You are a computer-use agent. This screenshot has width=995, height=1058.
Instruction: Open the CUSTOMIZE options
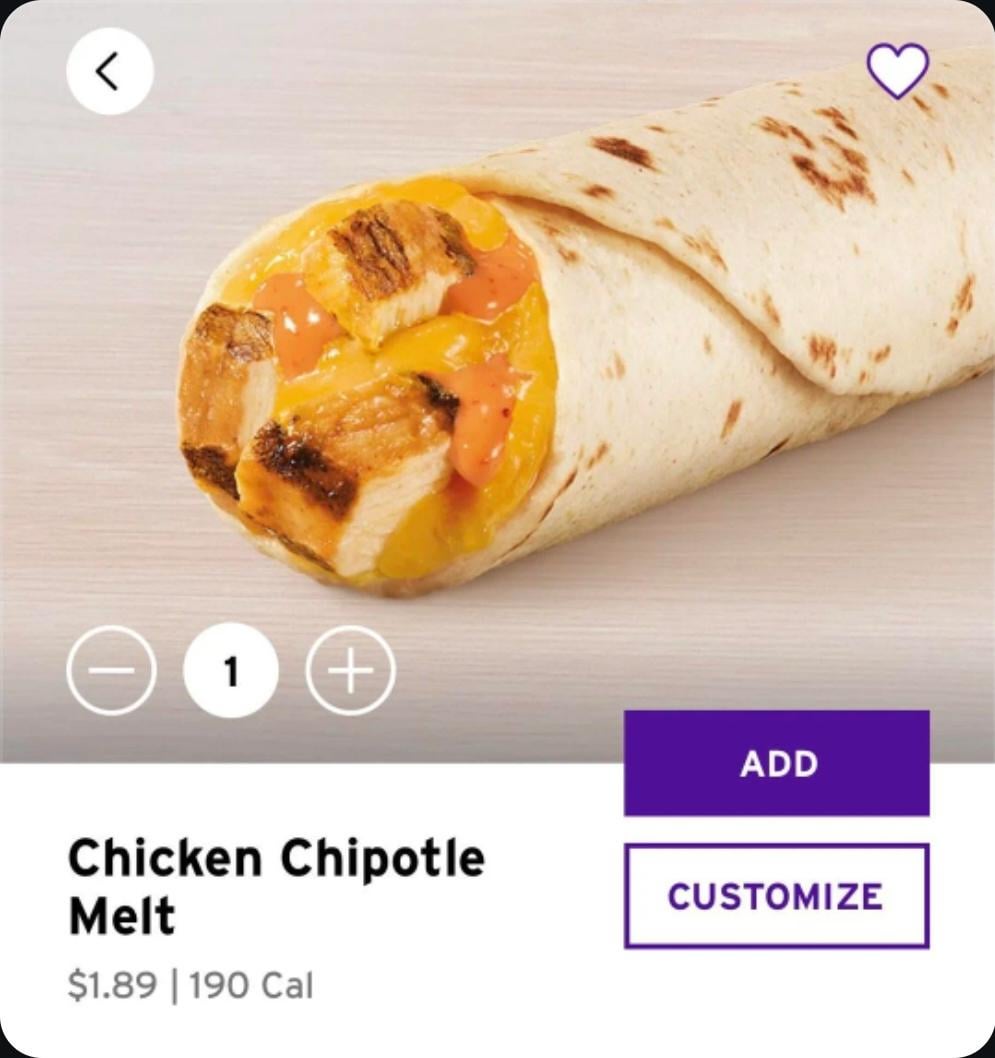pyautogui.click(x=776, y=895)
